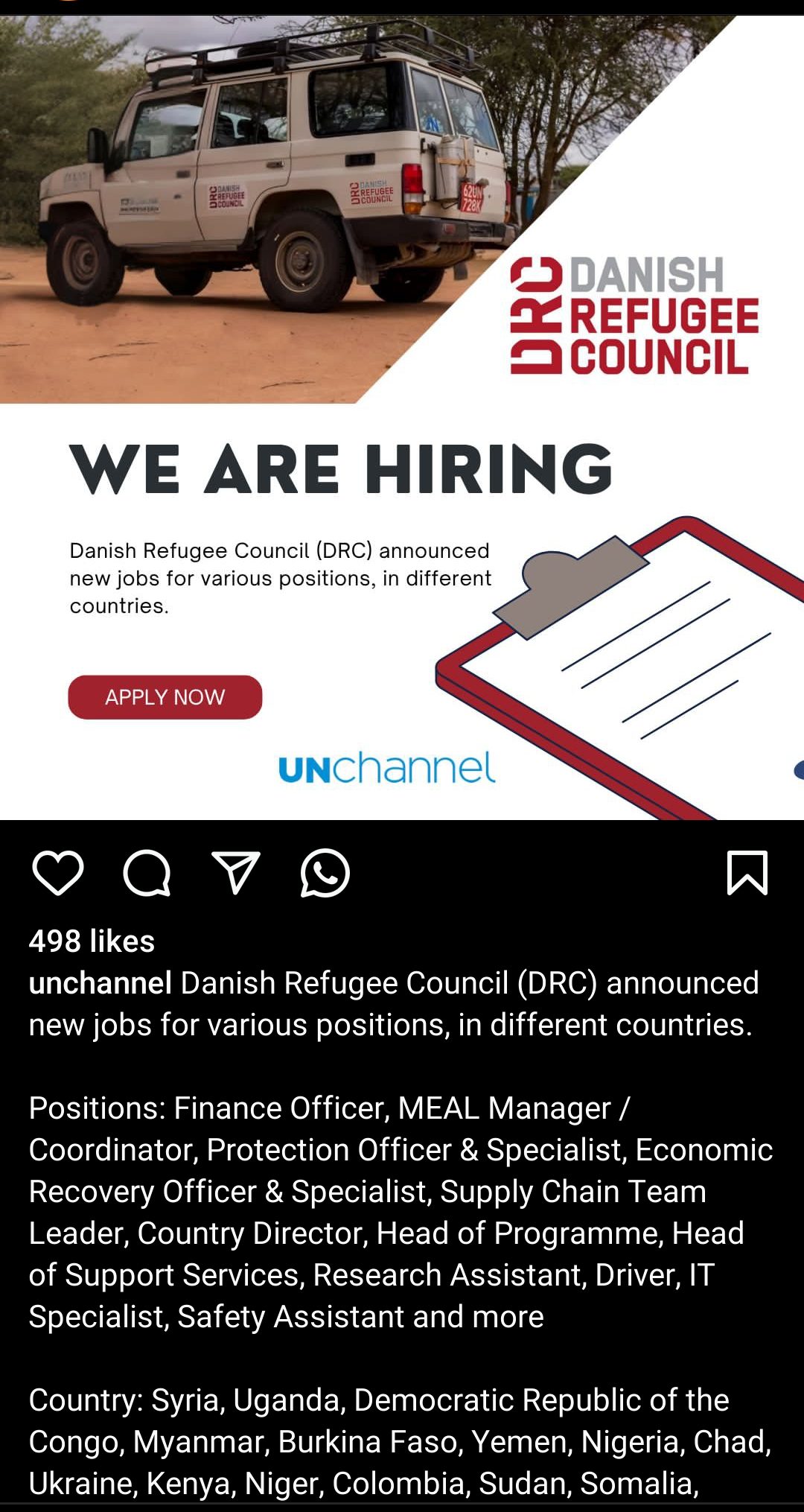Bookmark the Danish Refugee Council post

pyautogui.click(x=747, y=872)
